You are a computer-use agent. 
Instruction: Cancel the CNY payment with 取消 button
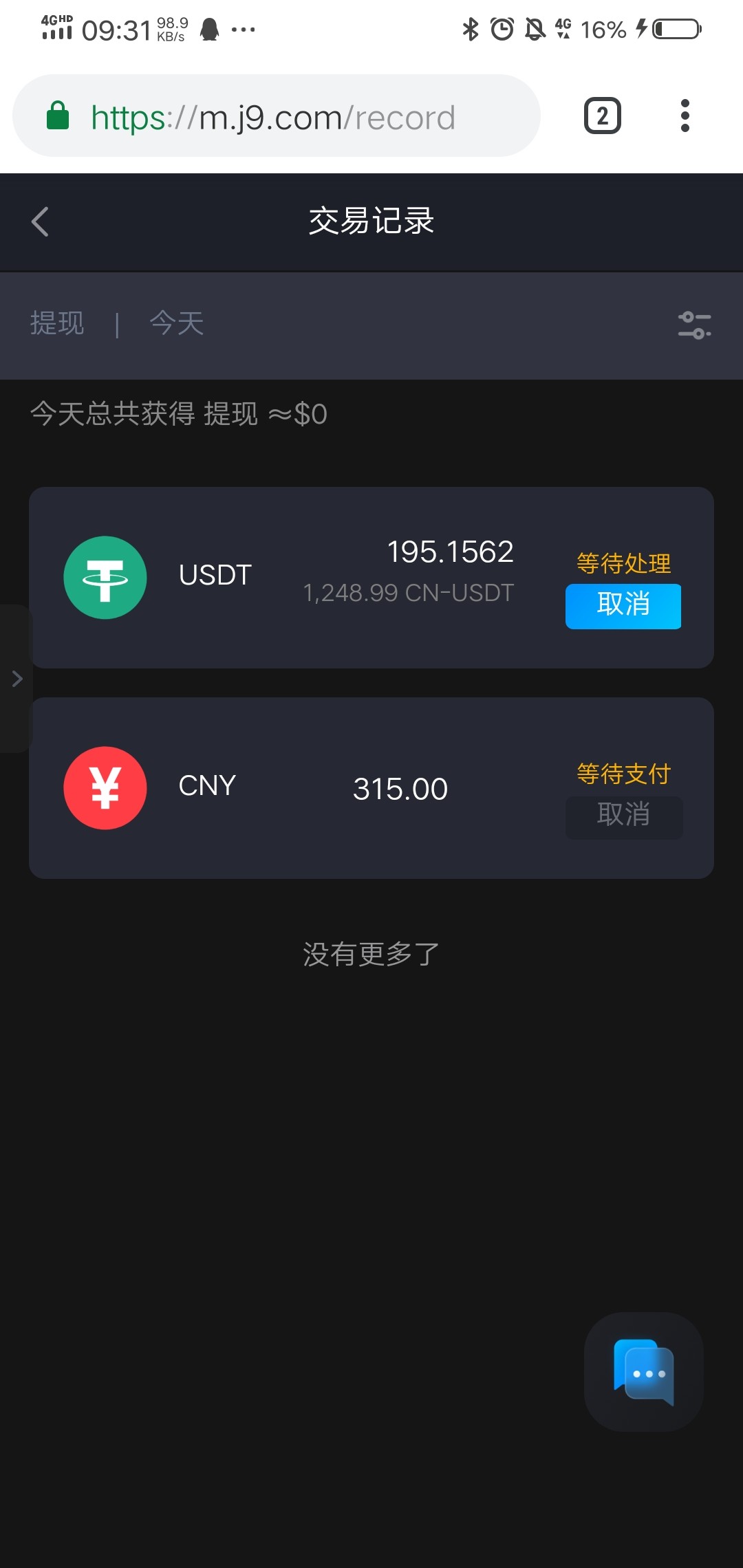pyautogui.click(x=623, y=817)
